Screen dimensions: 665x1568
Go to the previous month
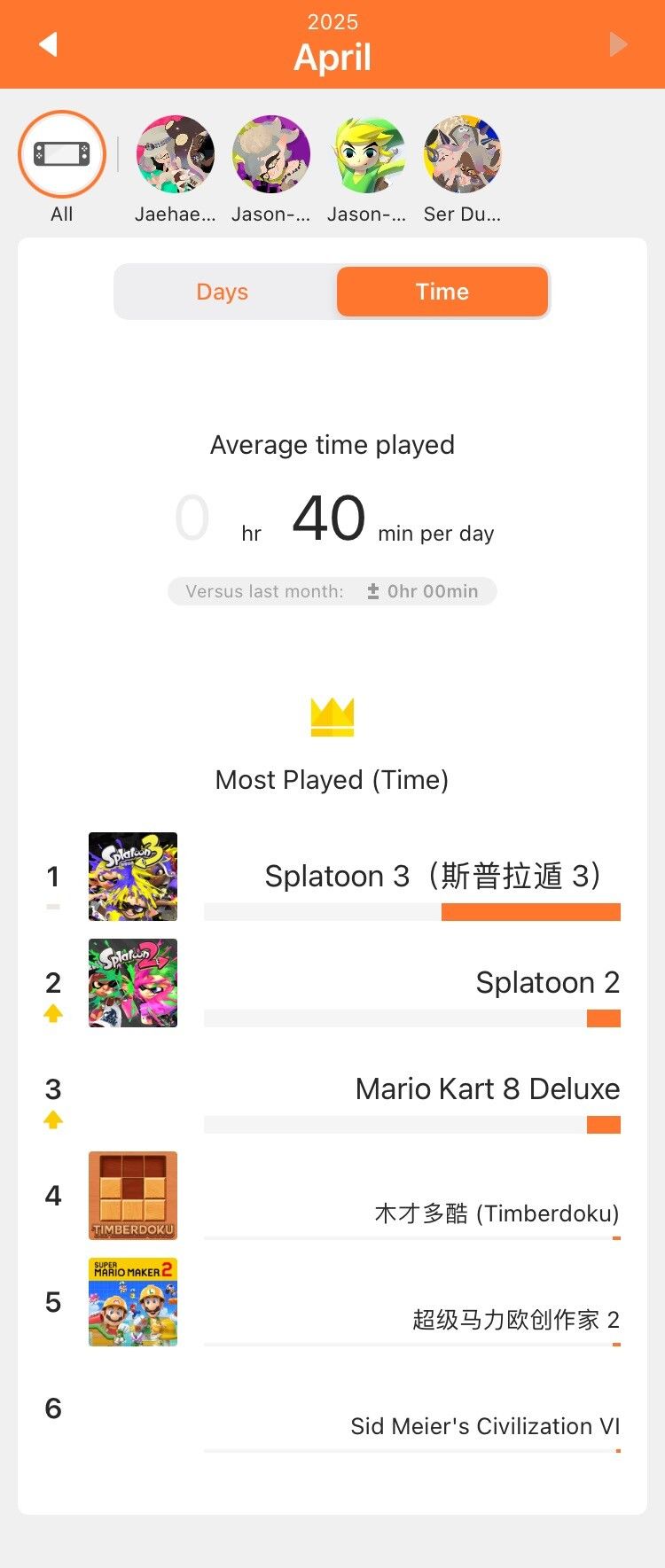click(x=49, y=44)
